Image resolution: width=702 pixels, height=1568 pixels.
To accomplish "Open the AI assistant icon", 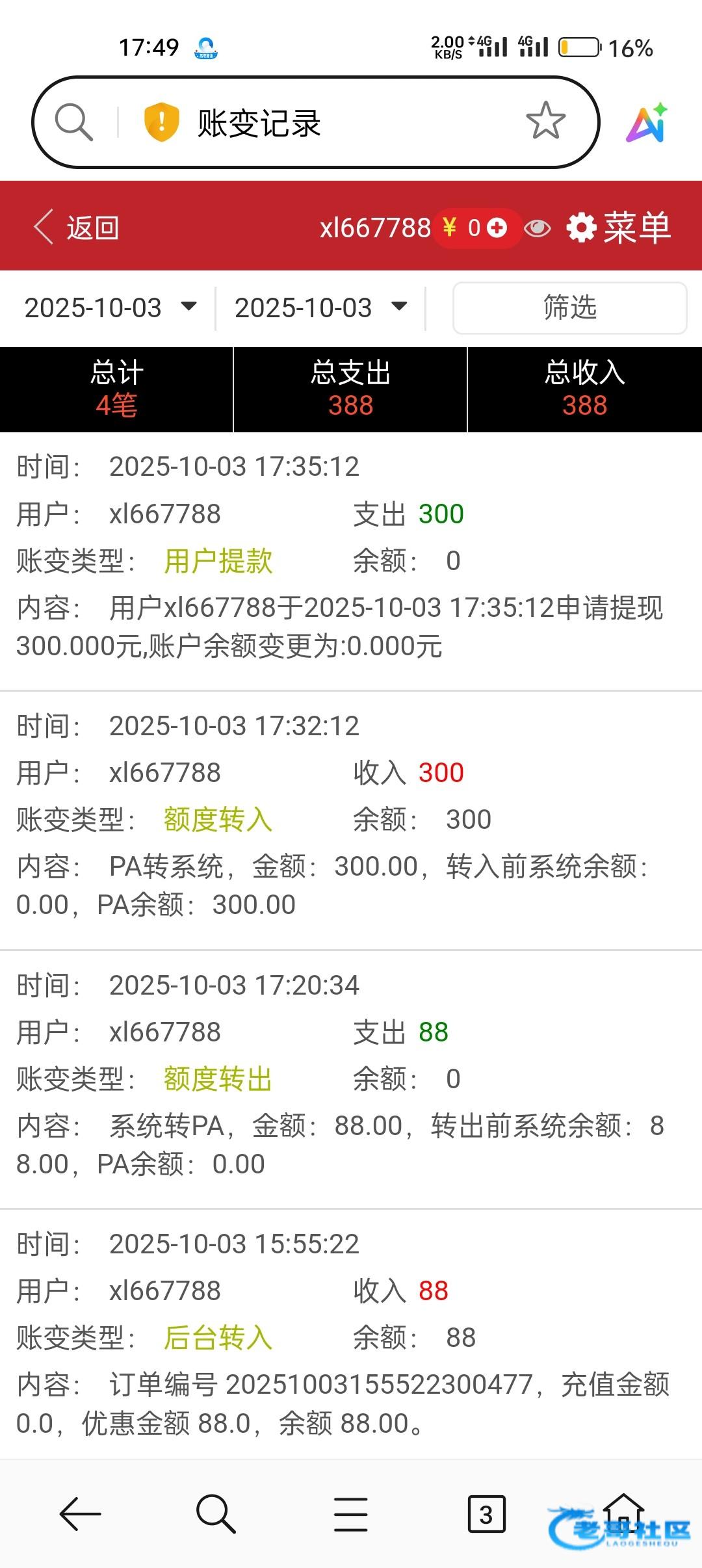I will coord(647,122).
